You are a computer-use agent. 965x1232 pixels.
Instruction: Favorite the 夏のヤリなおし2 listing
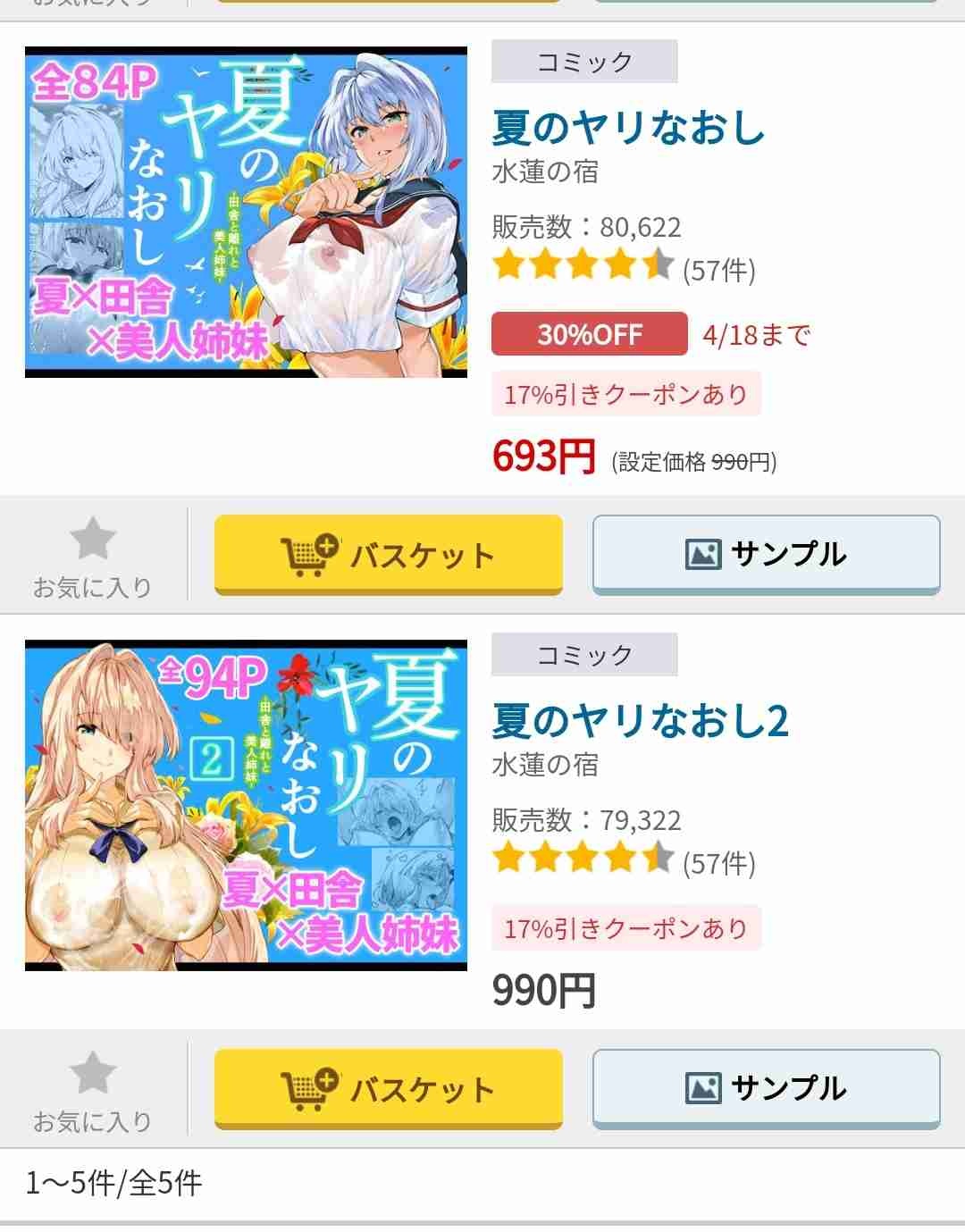93,1090
